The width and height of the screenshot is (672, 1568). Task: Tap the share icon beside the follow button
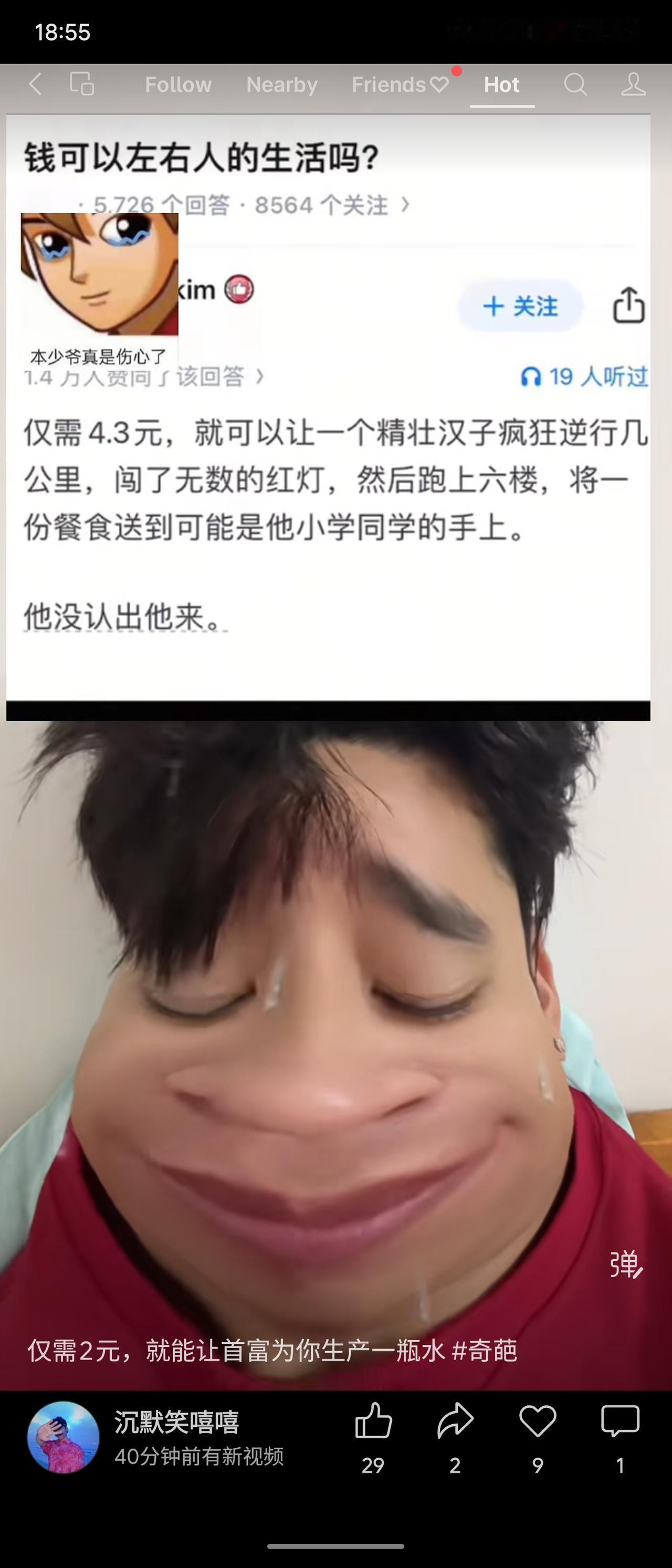pyautogui.click(x=627, y=307)
